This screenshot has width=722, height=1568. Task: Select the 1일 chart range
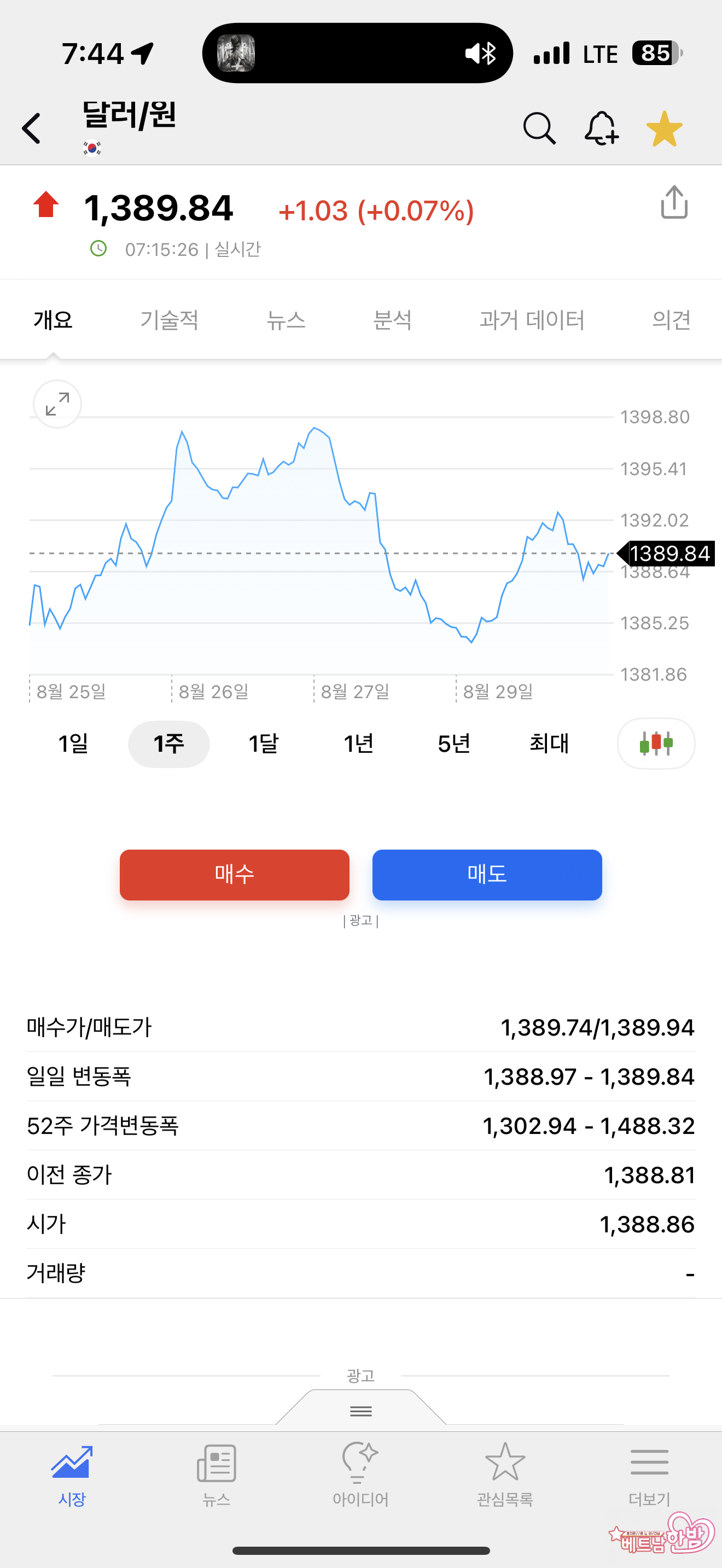point(73,744)
